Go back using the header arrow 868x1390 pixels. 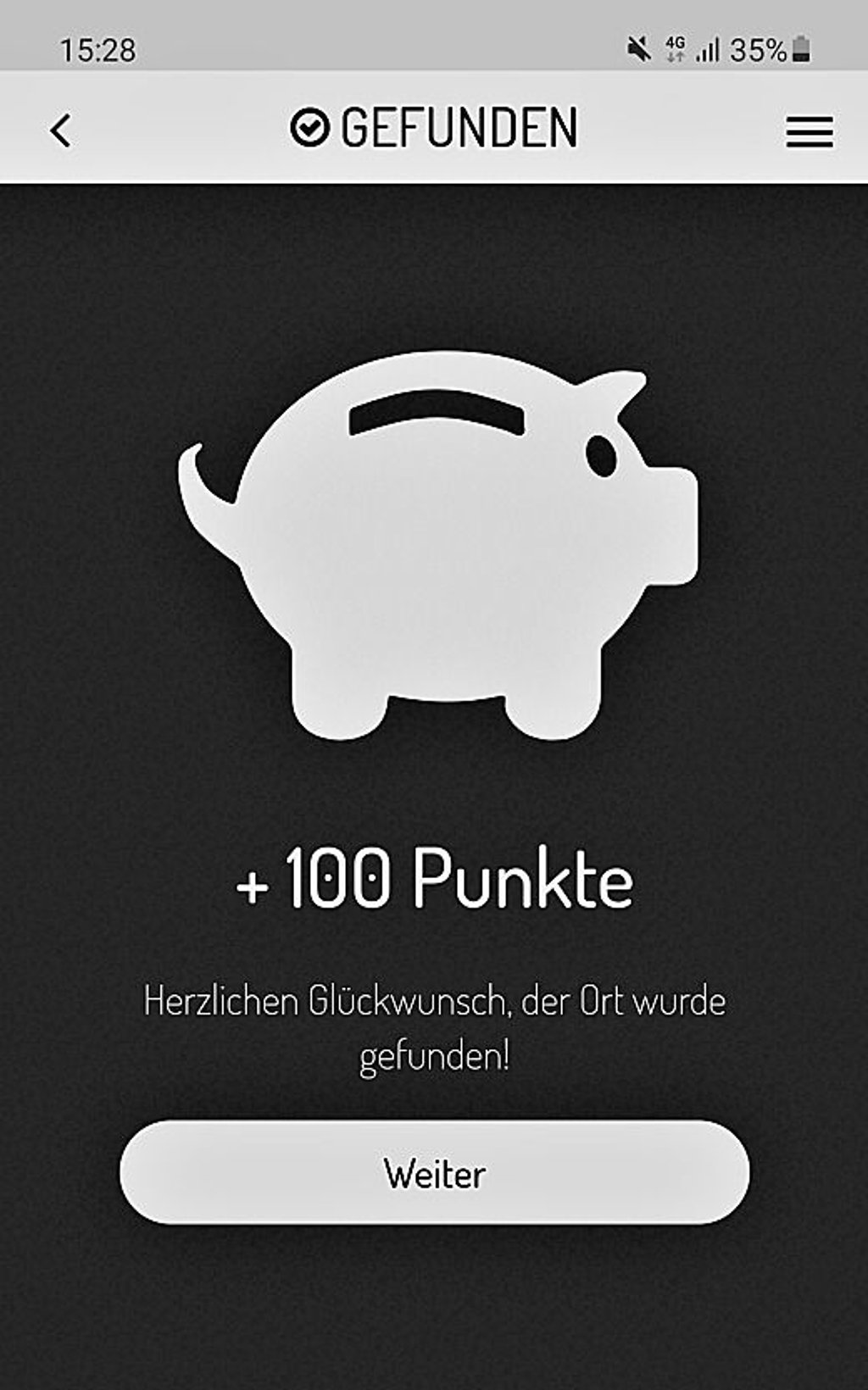point(61,131)
